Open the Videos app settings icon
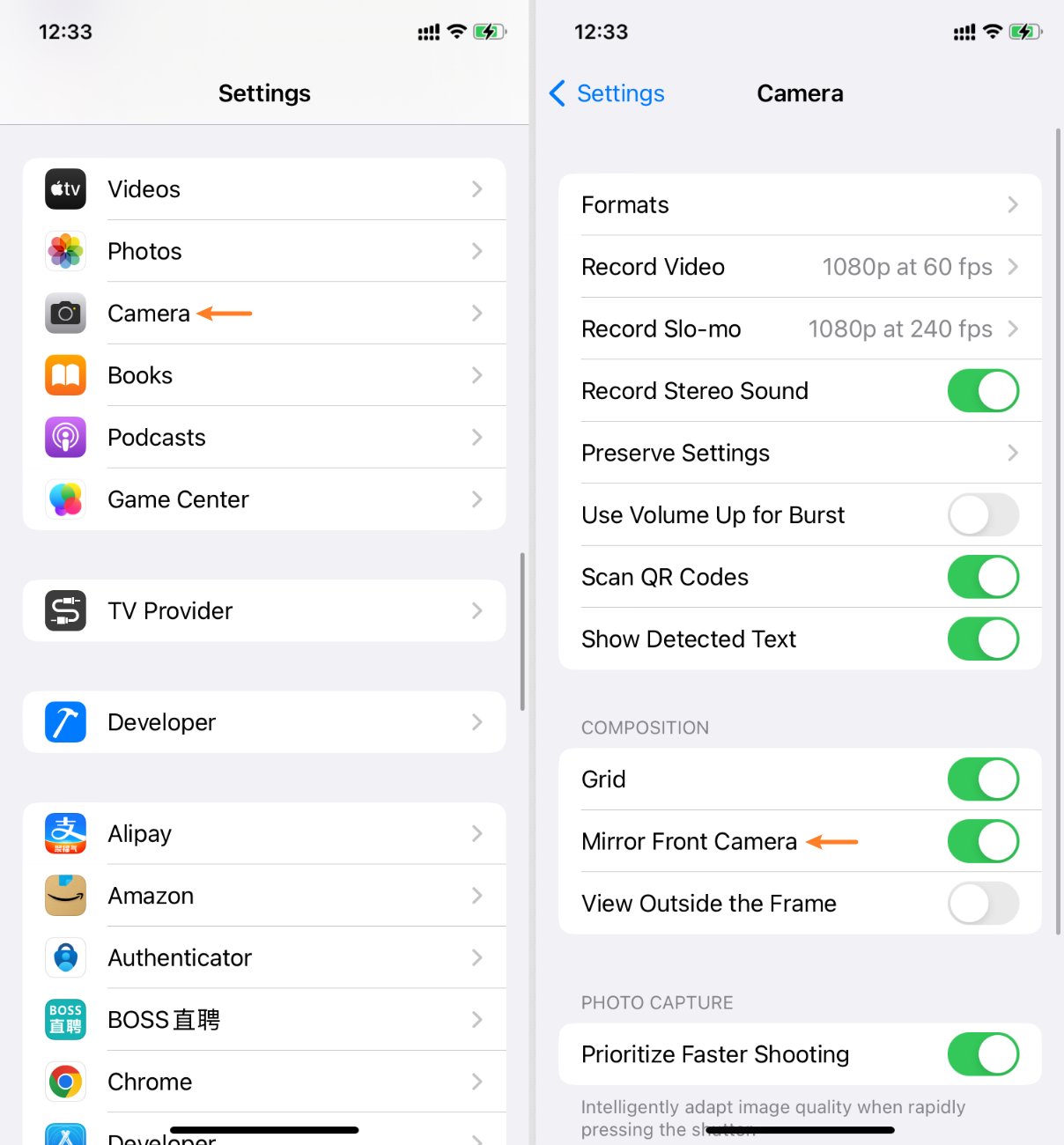The width and height of the screenshot is (1064, 1145). coord(65,188)
